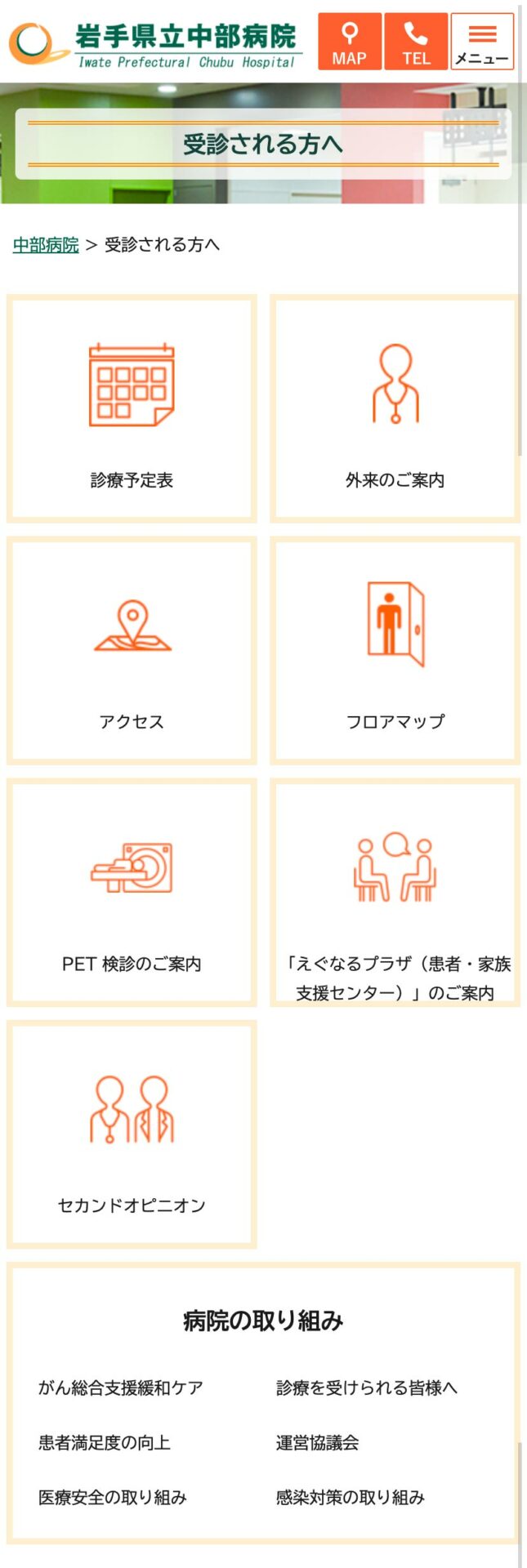Screen dimensions: 527x1568
Task: Open the 運営協議会 link
Action: pos(317,1442)
